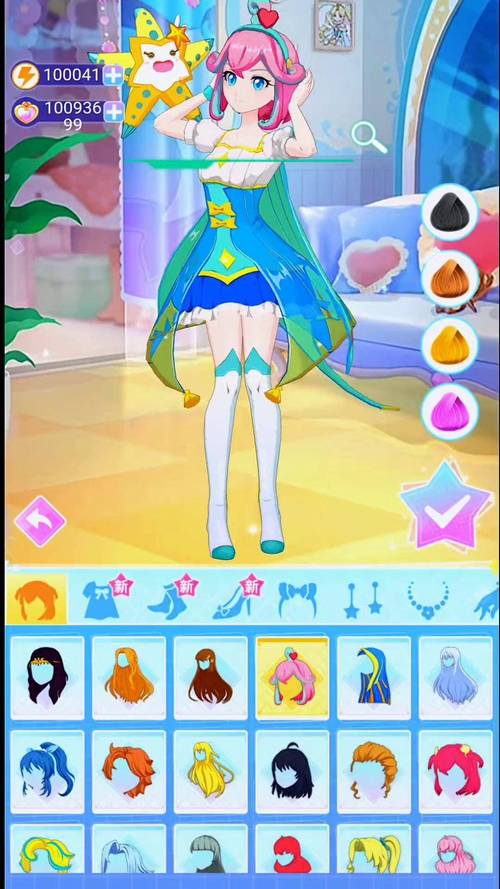Screen dimensions: 500x889
Task: Add more heart gems with plus button
Action: (113, 112)
